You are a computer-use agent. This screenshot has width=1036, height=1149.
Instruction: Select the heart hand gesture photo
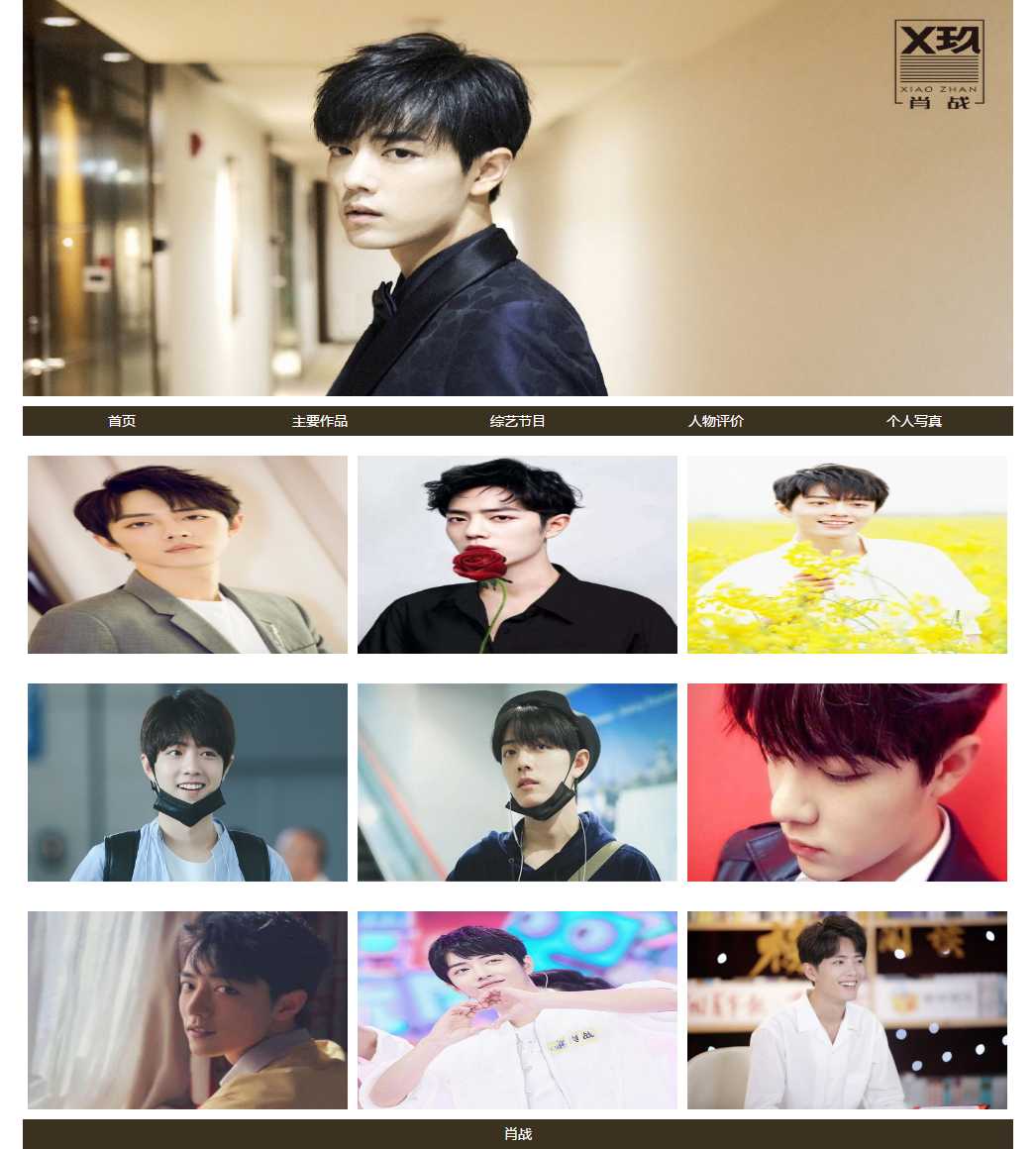517,1010
